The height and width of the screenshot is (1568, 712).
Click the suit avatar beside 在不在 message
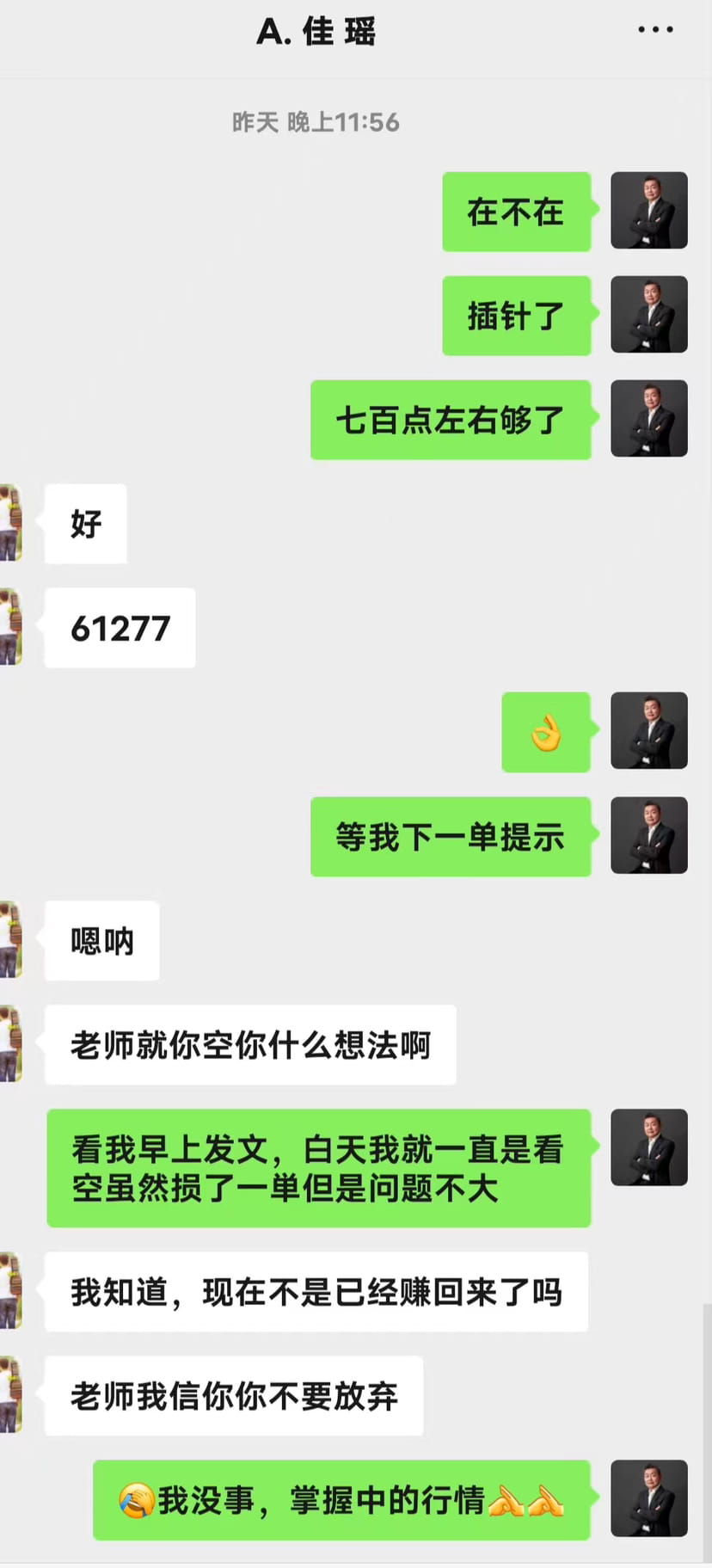tap(649, 211)
